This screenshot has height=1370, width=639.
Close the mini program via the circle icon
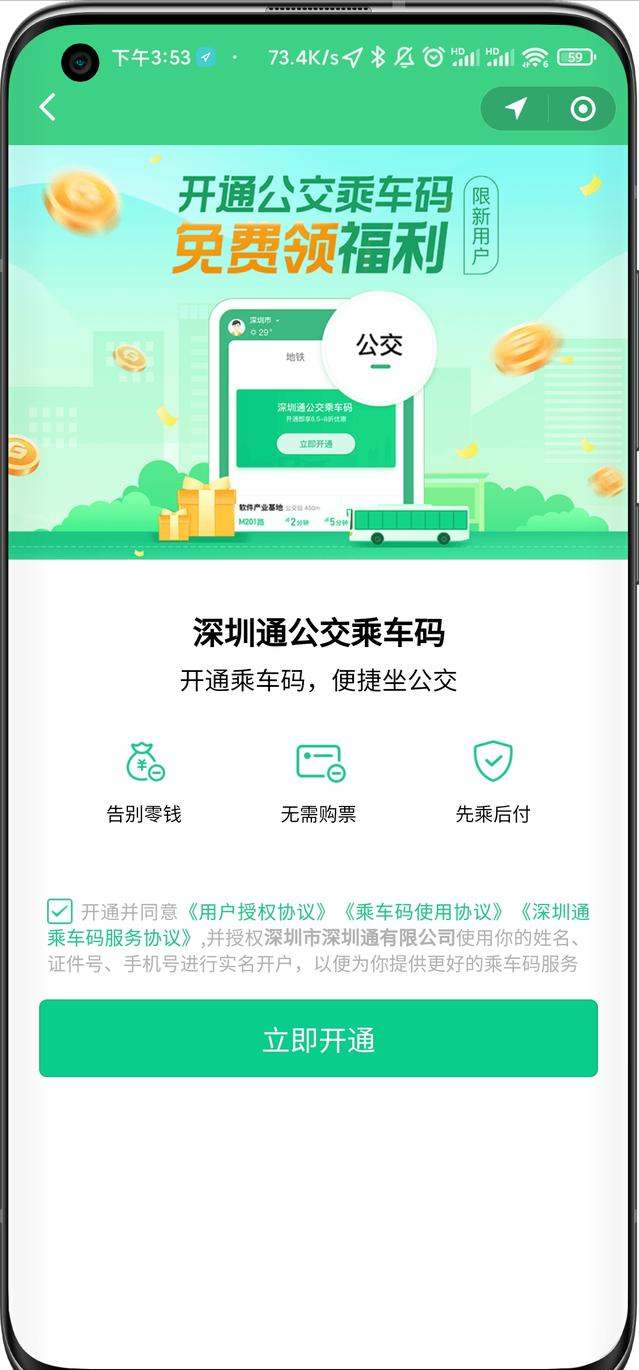coord(582,108)
